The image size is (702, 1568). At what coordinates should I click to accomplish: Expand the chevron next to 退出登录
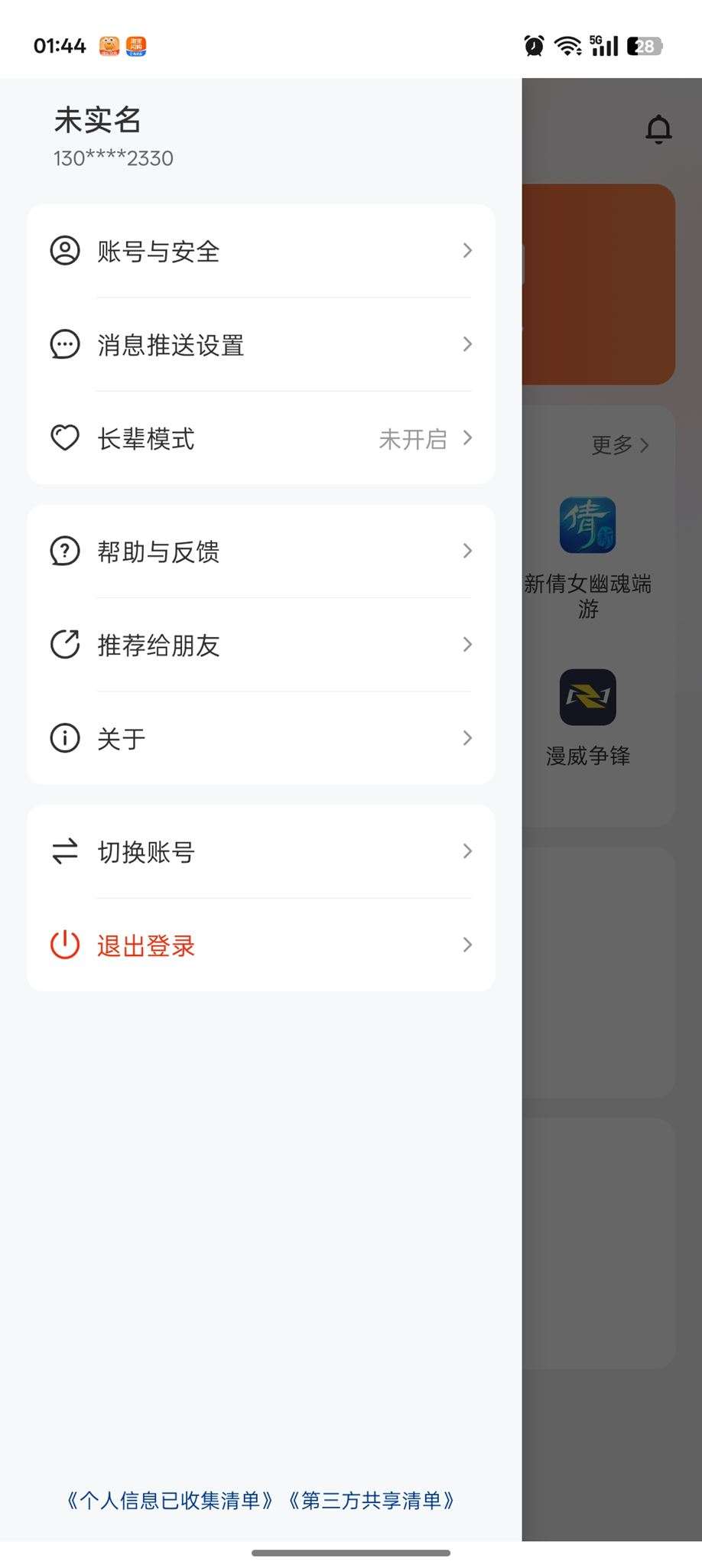(x=467, y=945)
